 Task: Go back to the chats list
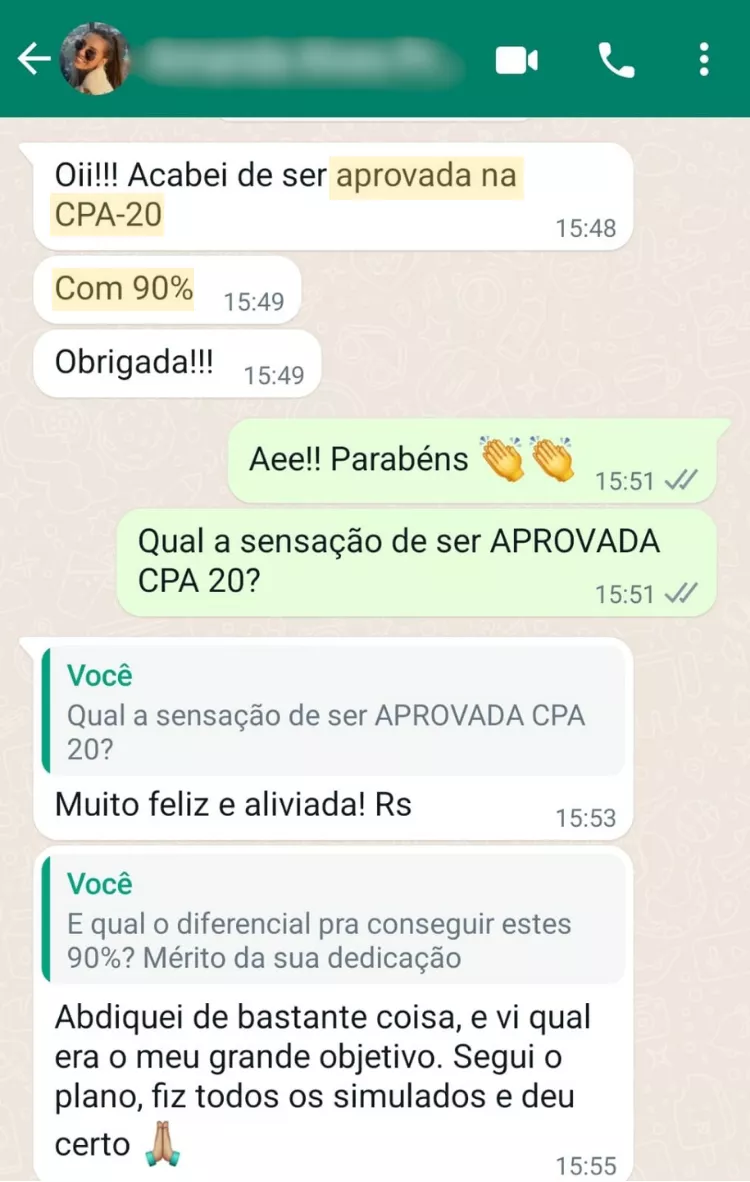(33, 60)
